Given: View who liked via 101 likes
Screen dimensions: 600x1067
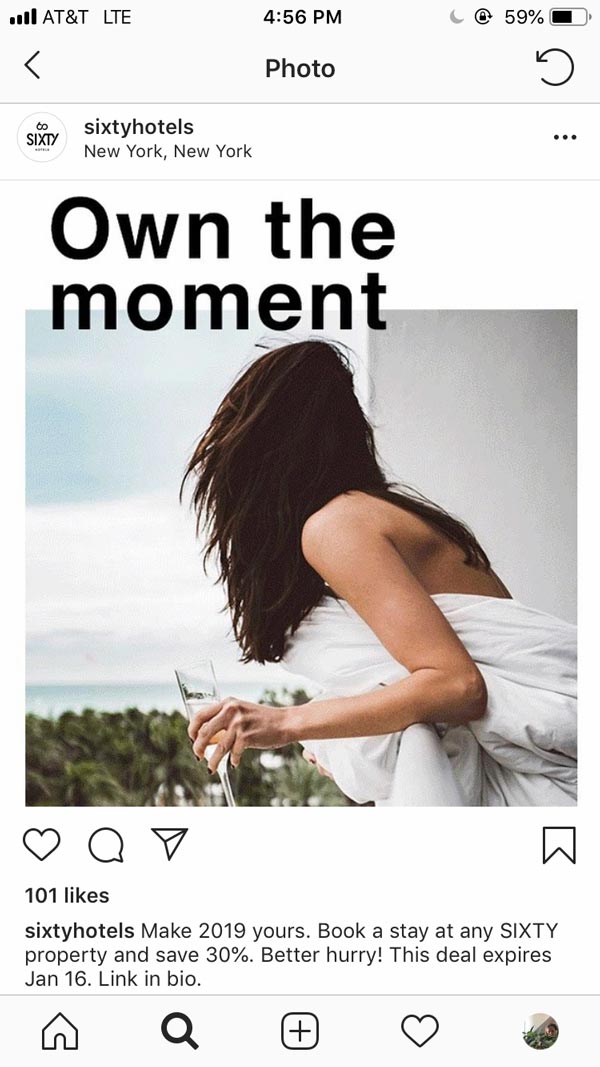Looking at the screenshot, I should [67, 895].
